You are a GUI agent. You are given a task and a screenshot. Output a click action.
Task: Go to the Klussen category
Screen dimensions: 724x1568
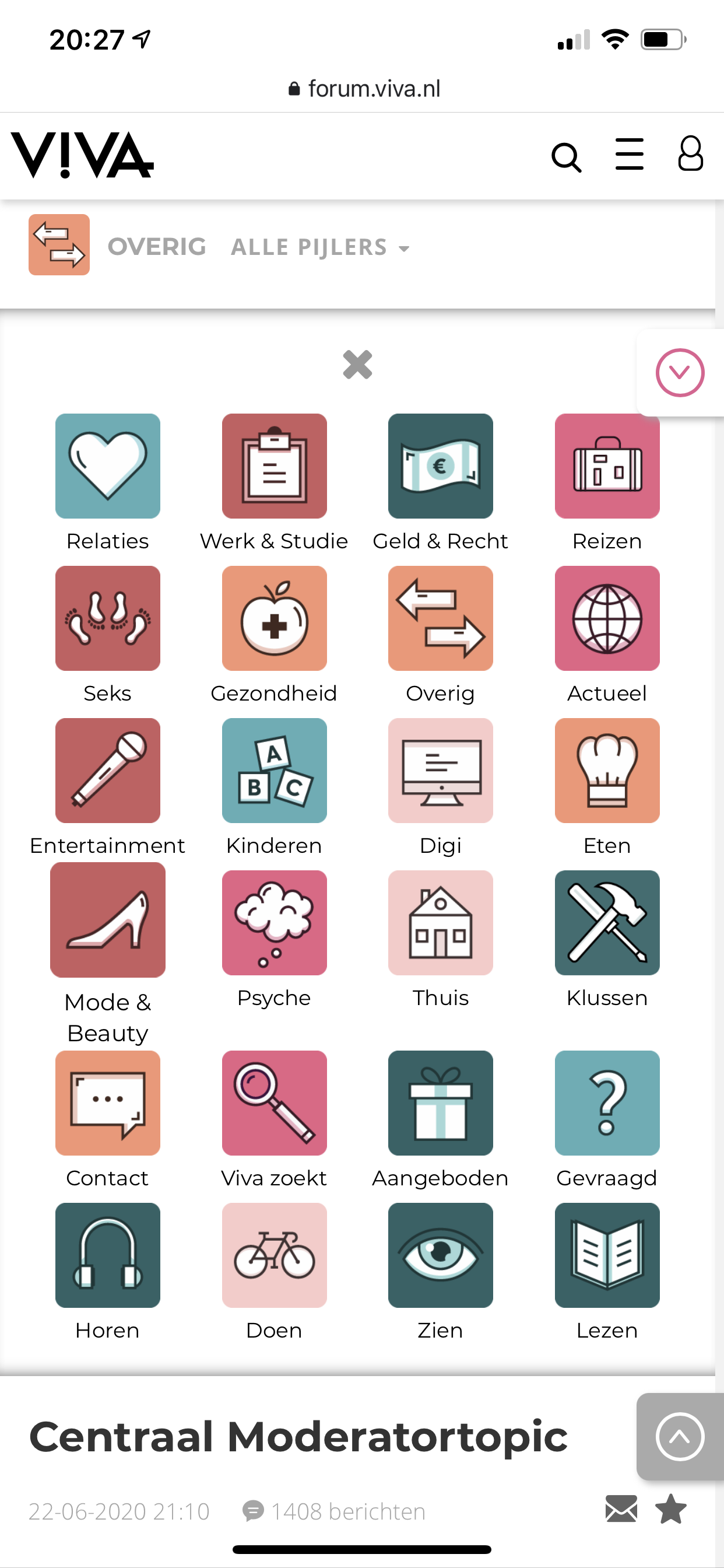click(x=607, y=939)
